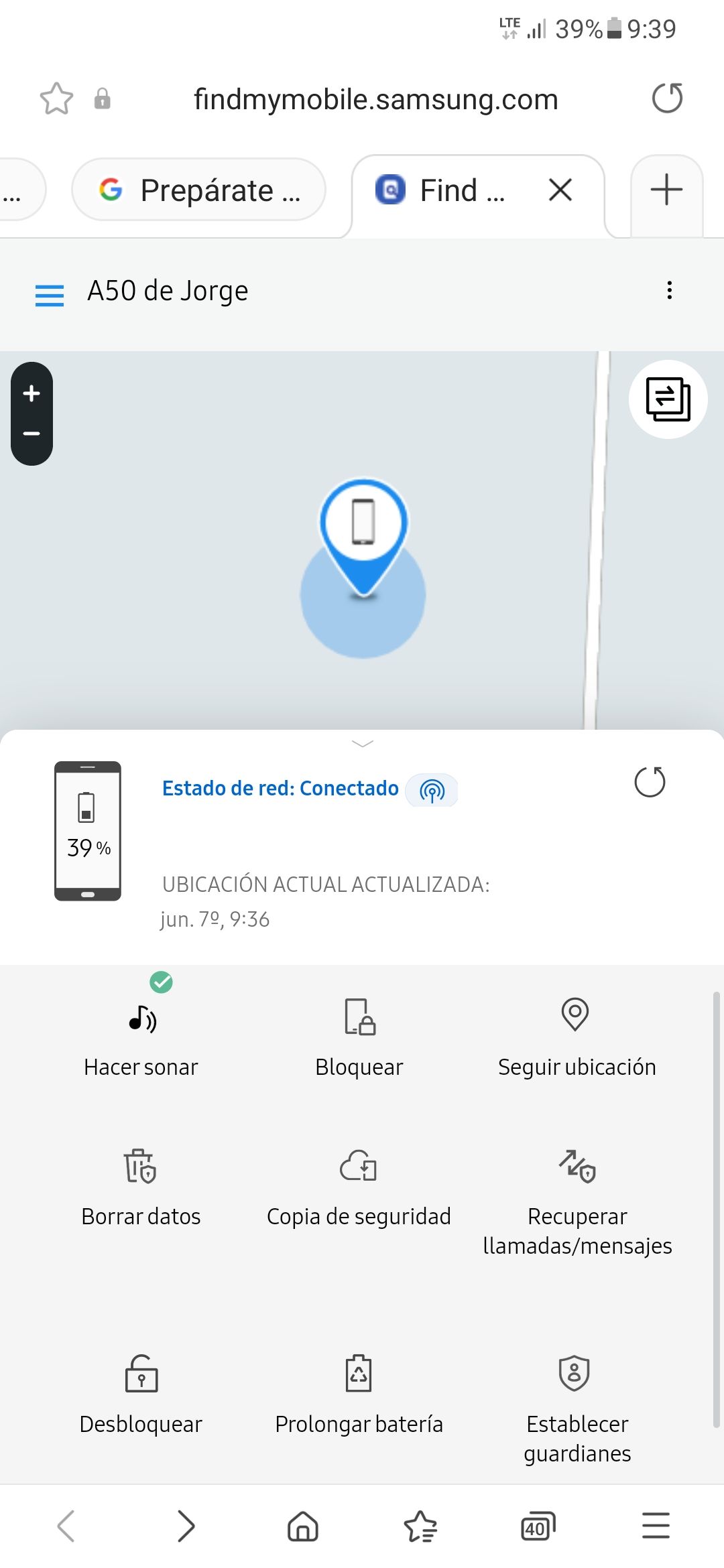Open the three-dot overflow menu
This screenshot has height=1568, width=724.
668,290
